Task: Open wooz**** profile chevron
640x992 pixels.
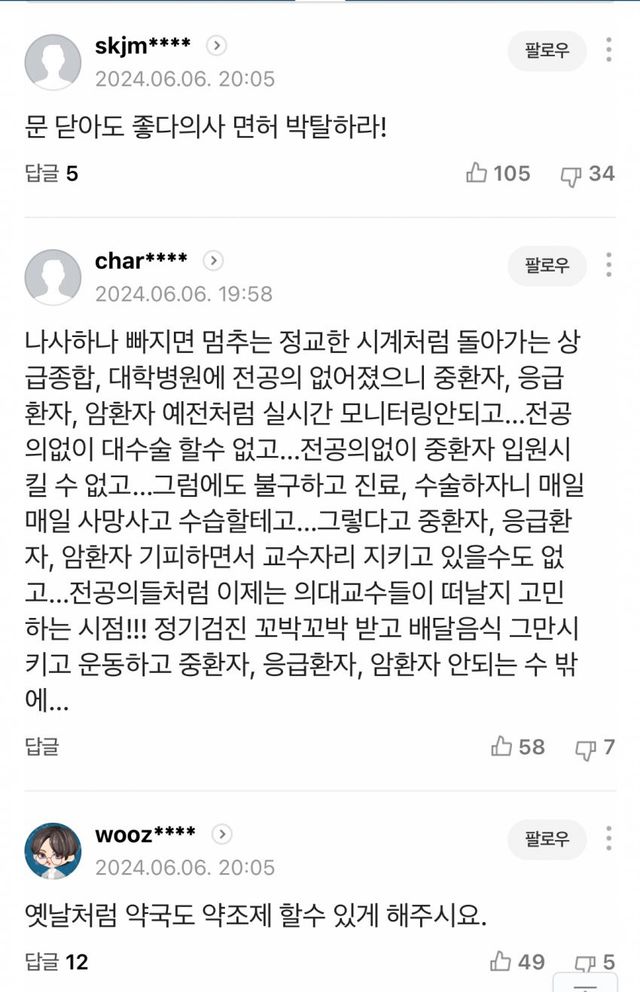Action: (x=222, y=834)
